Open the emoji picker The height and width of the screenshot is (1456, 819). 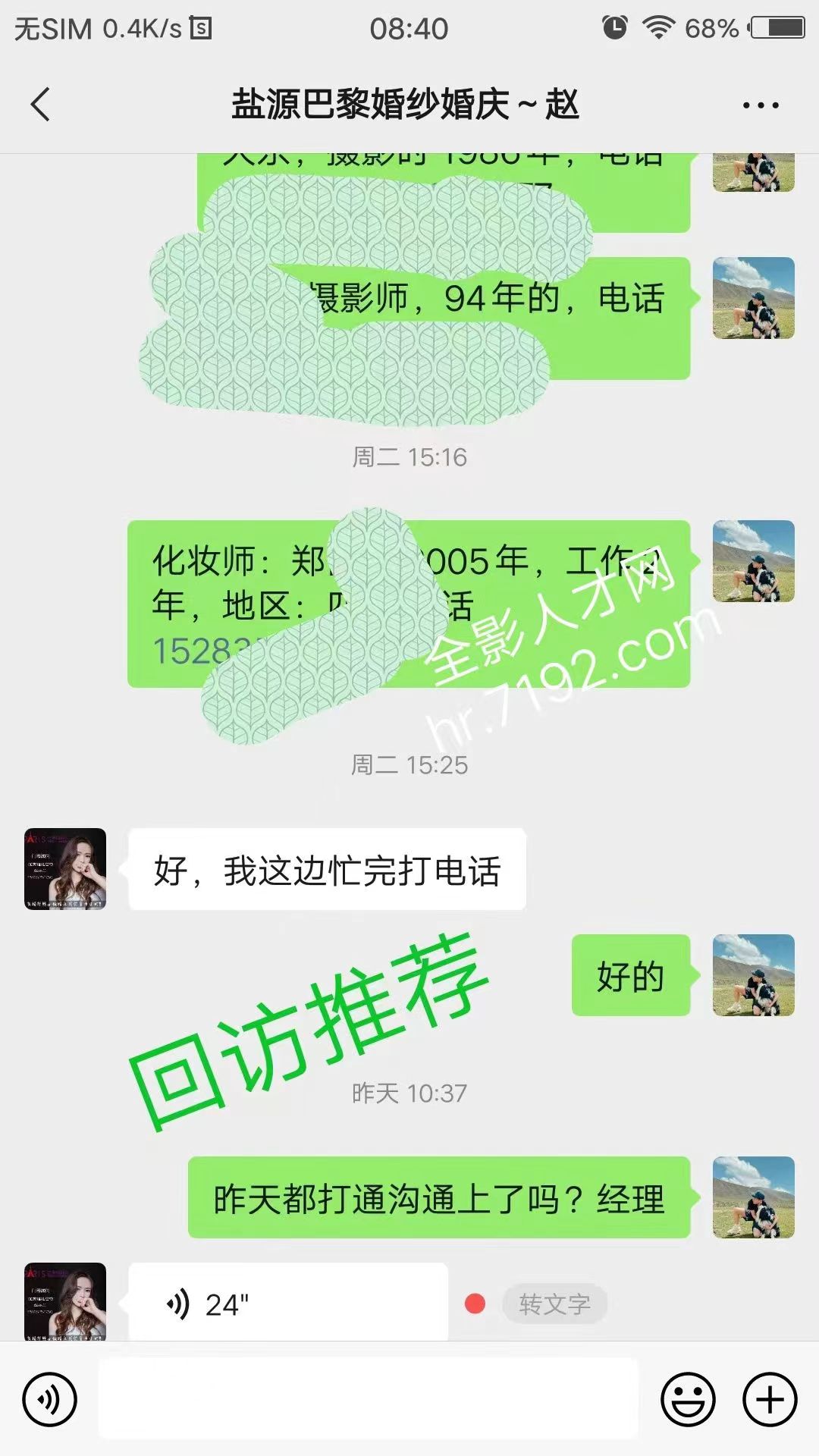click(x=688, y=1400)
